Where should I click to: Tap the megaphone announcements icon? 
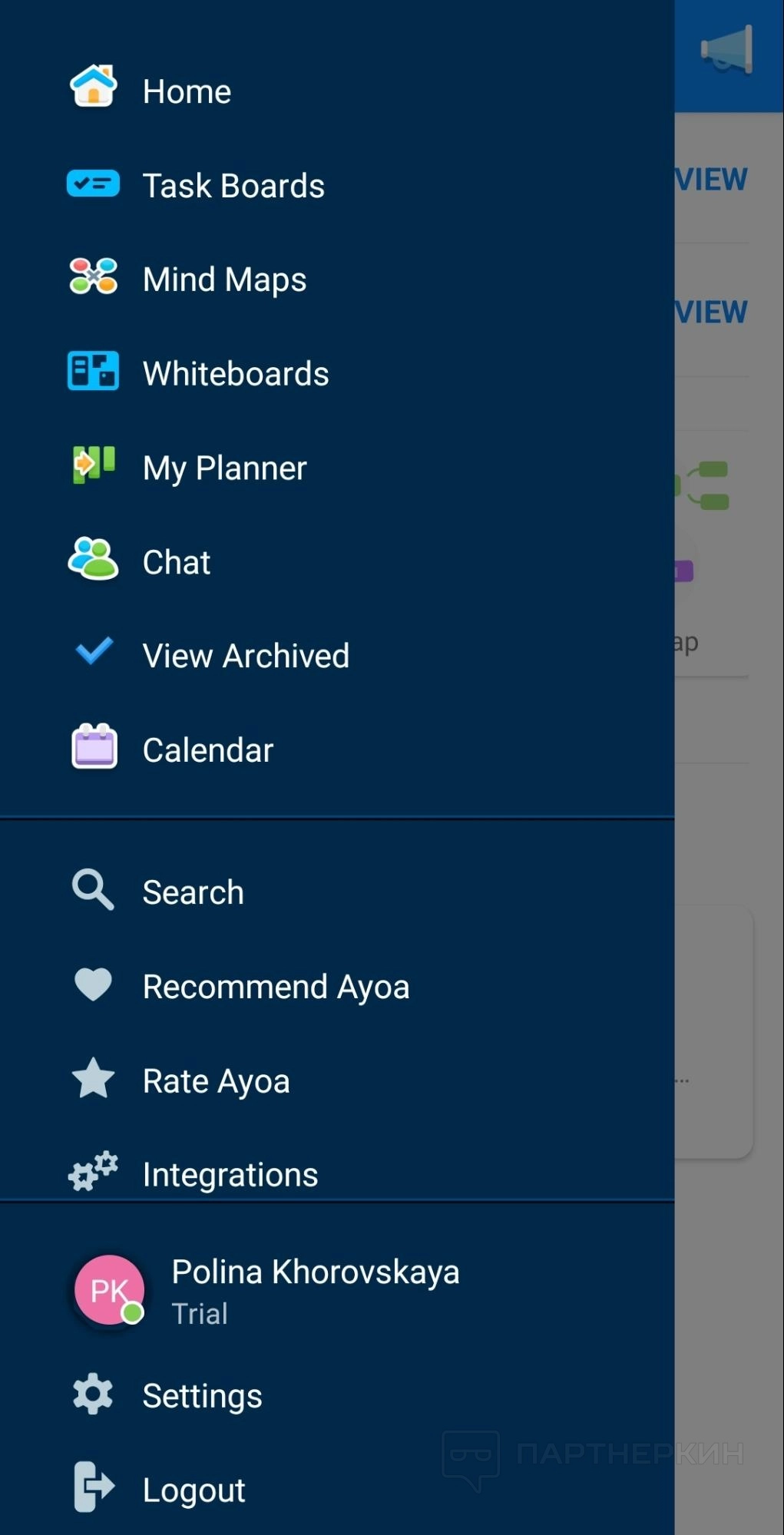pos(726,51)
